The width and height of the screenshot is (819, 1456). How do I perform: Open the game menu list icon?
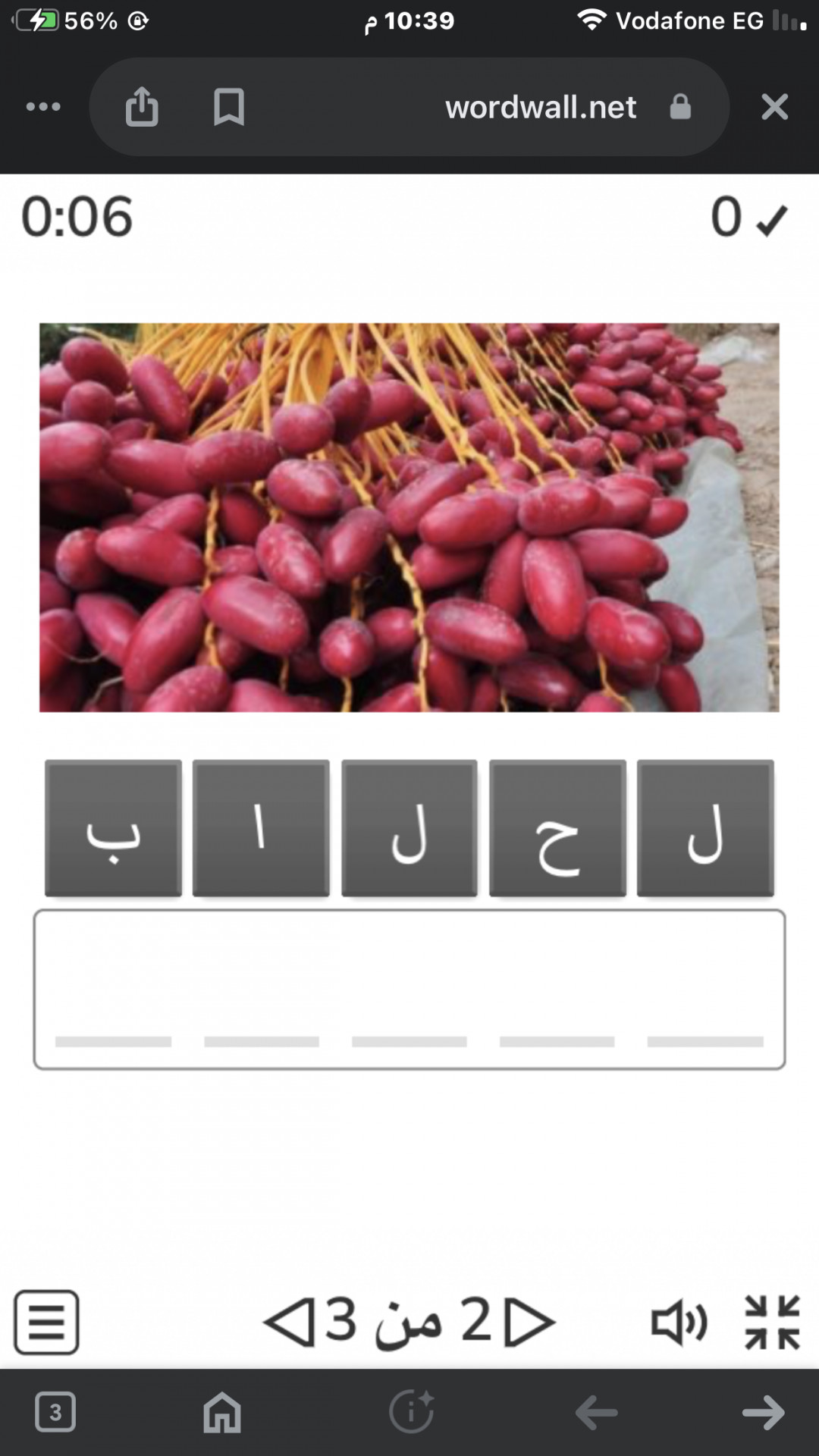click(46, 1322)
